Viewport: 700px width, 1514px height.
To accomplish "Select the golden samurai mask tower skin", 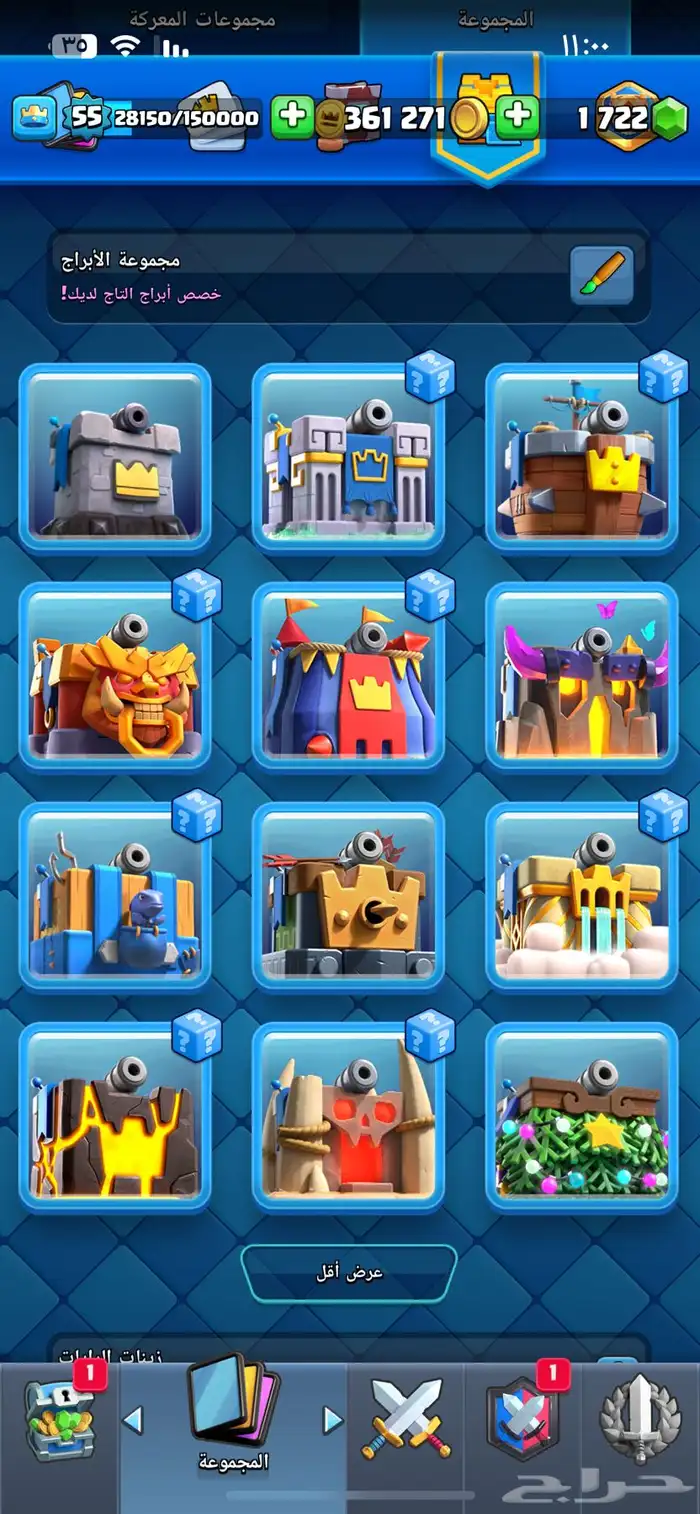I will click(x=115, y=677).
